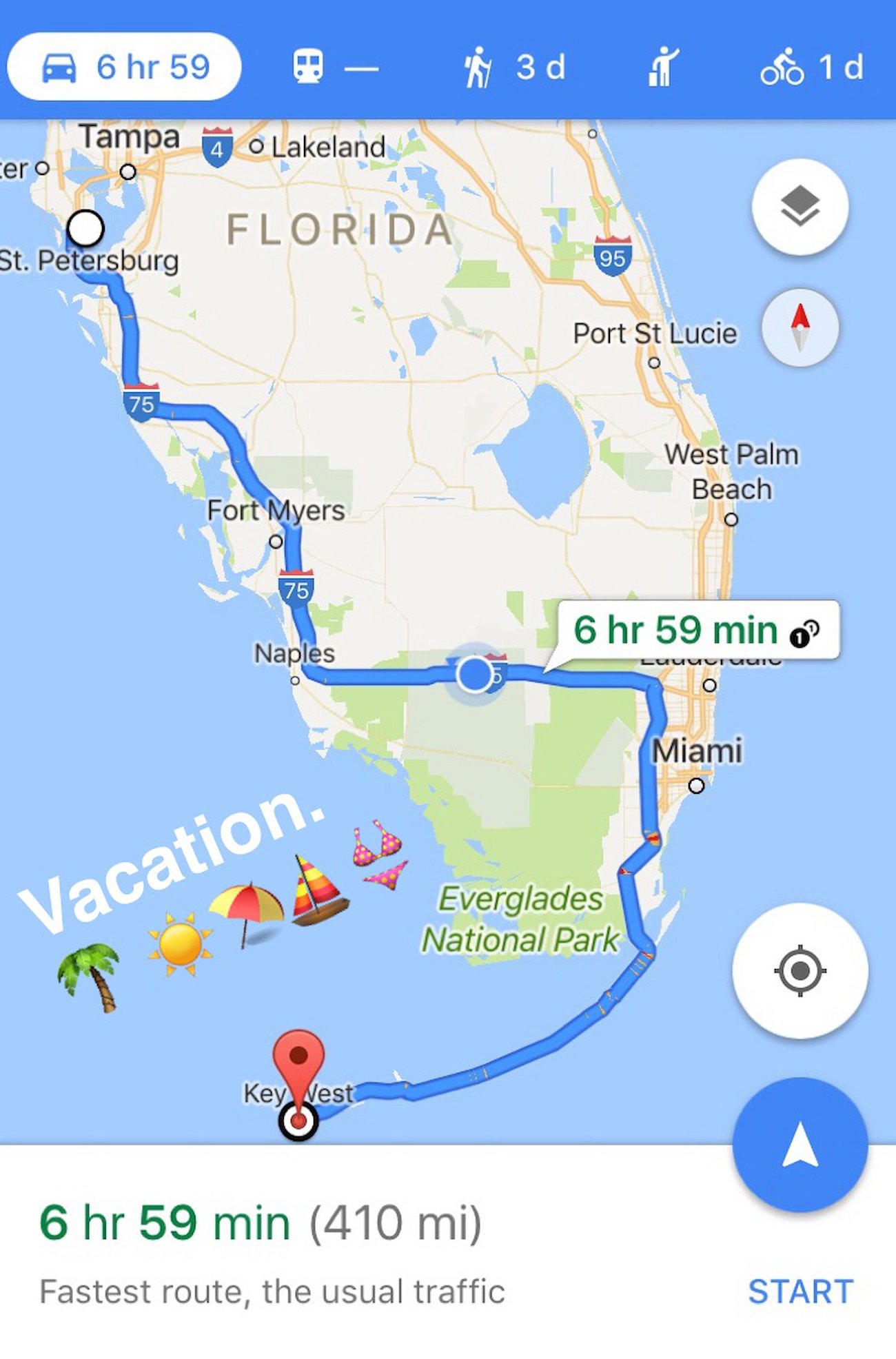Switch to walking directions
This screenshot has width=896, height=1359.
tap(513, 68)
